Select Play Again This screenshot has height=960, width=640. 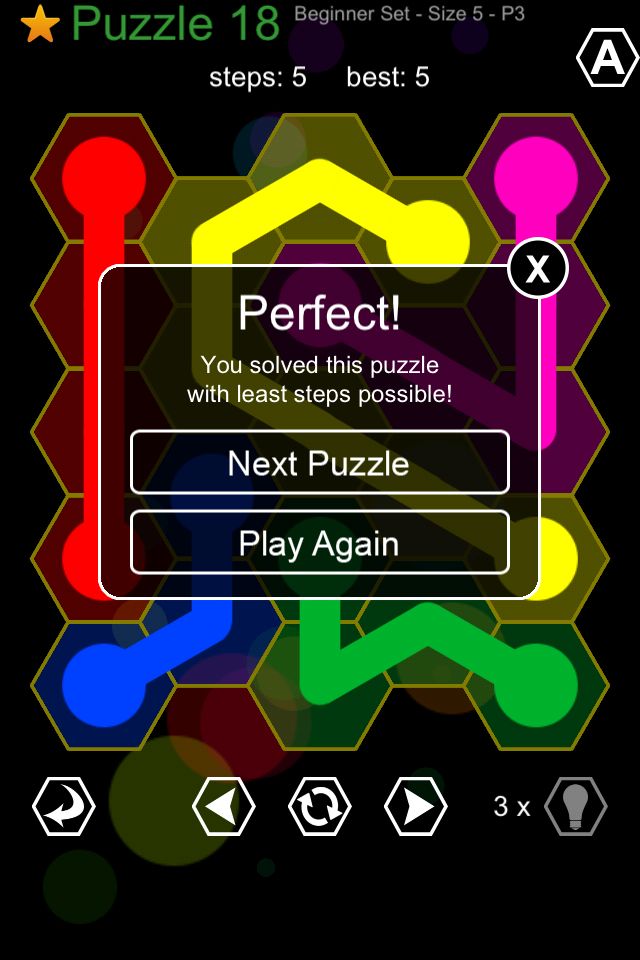319,543
